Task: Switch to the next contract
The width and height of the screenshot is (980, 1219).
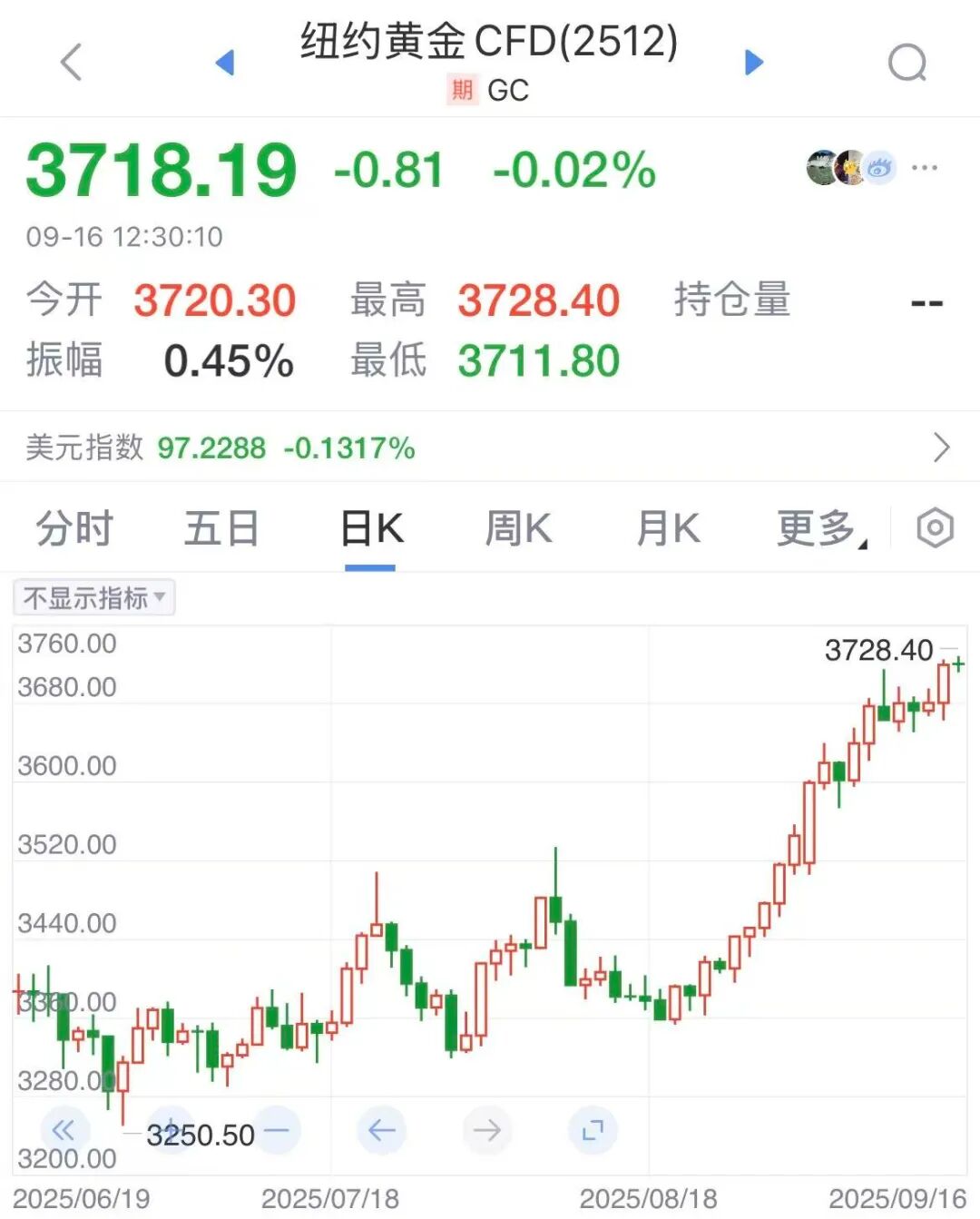Action: pyautogui.click(x=754, y=63)
